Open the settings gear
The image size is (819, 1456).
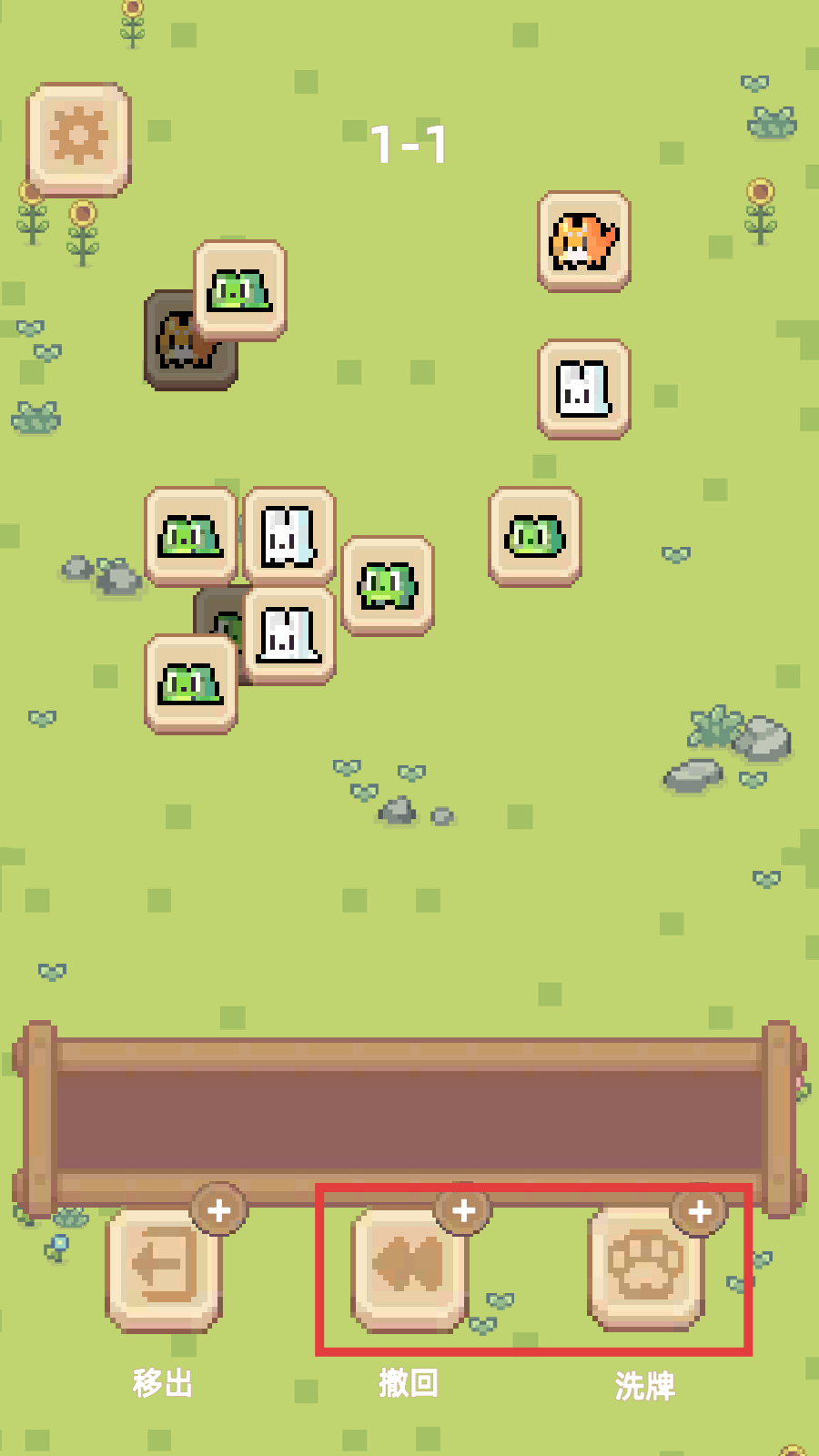point(78,138)
